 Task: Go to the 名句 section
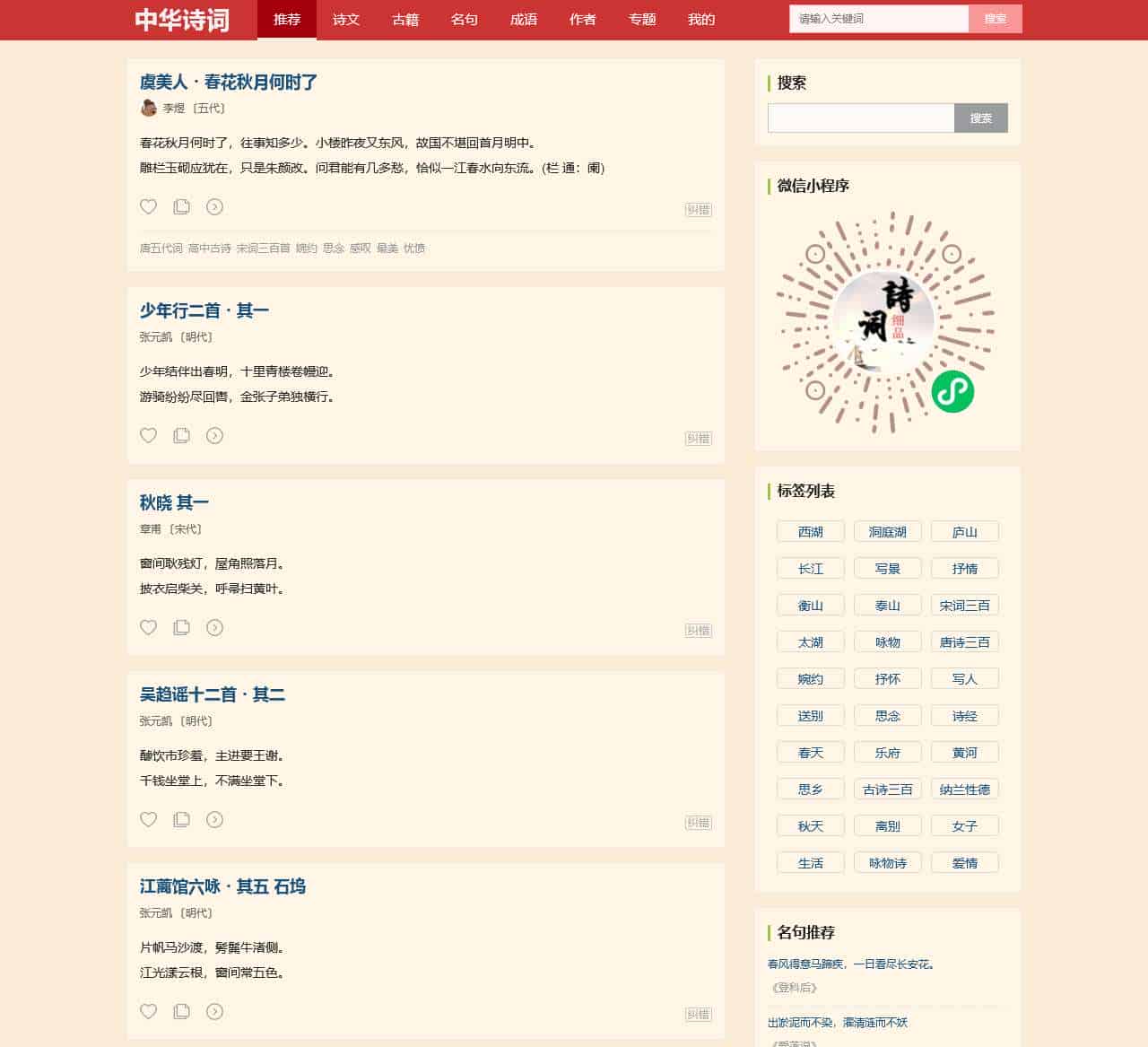tap(464, 19)
